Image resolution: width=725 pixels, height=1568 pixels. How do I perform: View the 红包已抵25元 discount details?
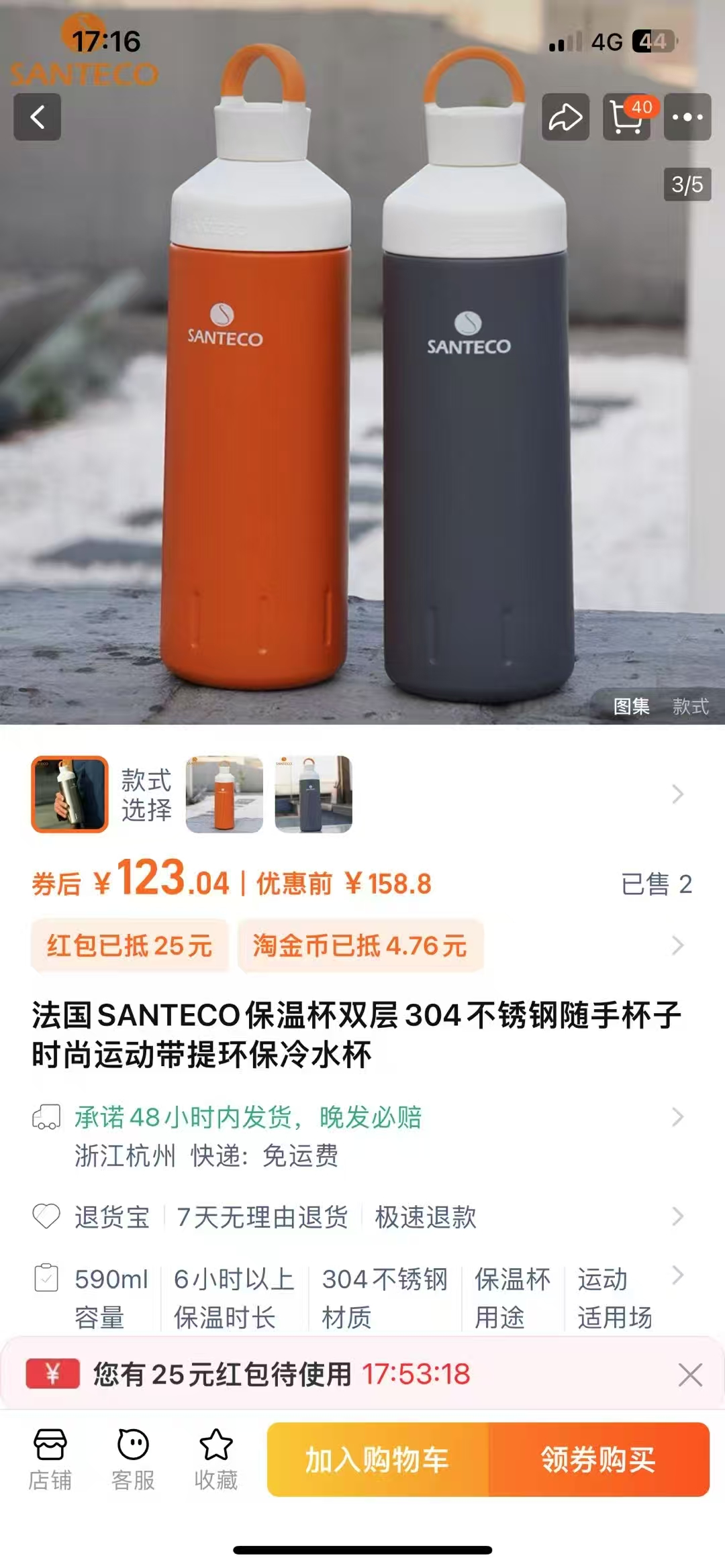click(x=130, y=945)
